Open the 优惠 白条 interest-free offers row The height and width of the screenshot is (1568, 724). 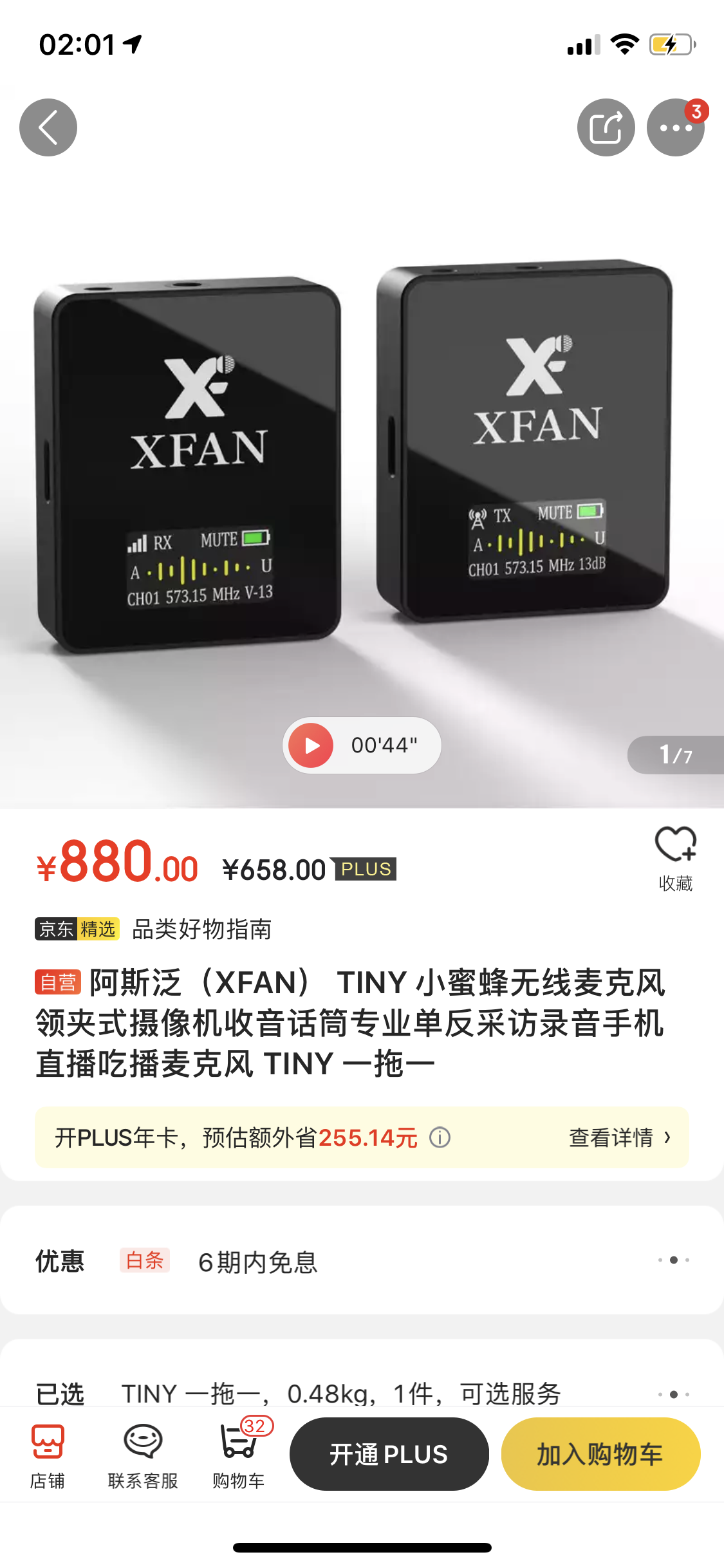pyautogui.click(x=362, y=1261)
